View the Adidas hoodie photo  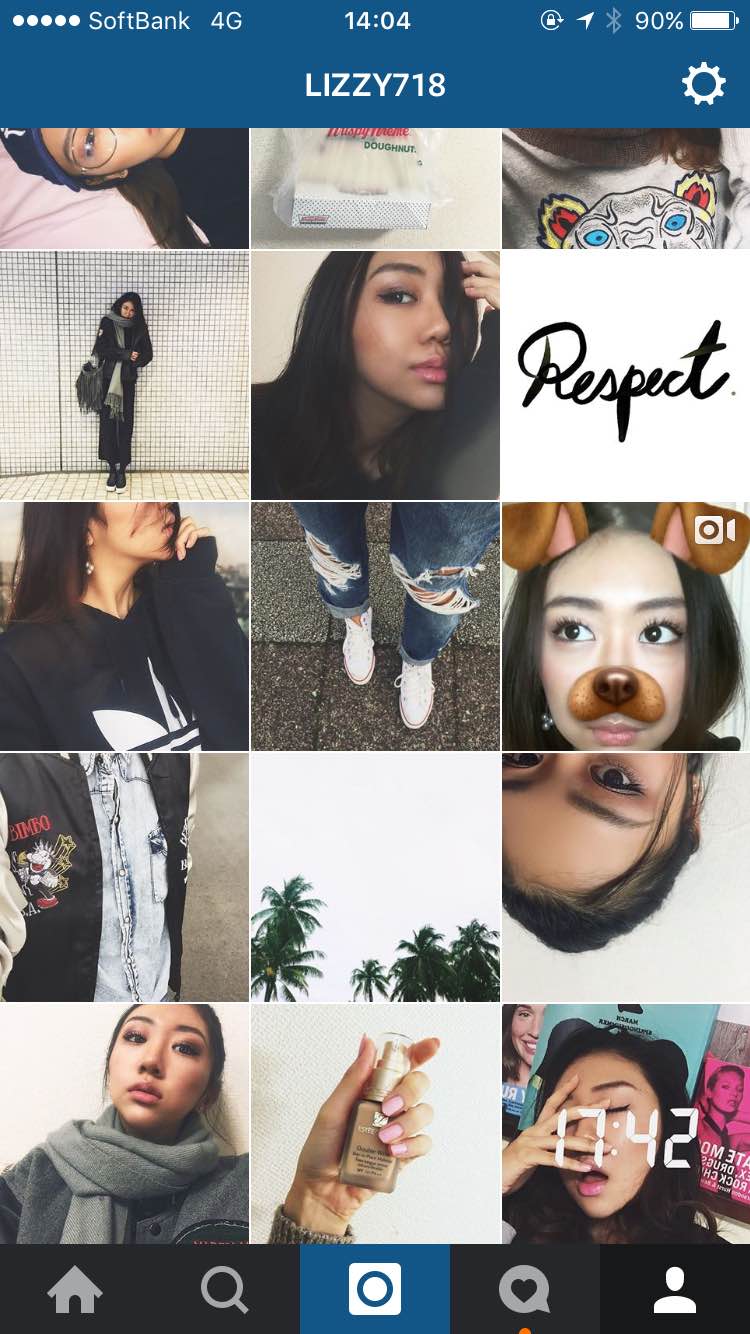124,627
